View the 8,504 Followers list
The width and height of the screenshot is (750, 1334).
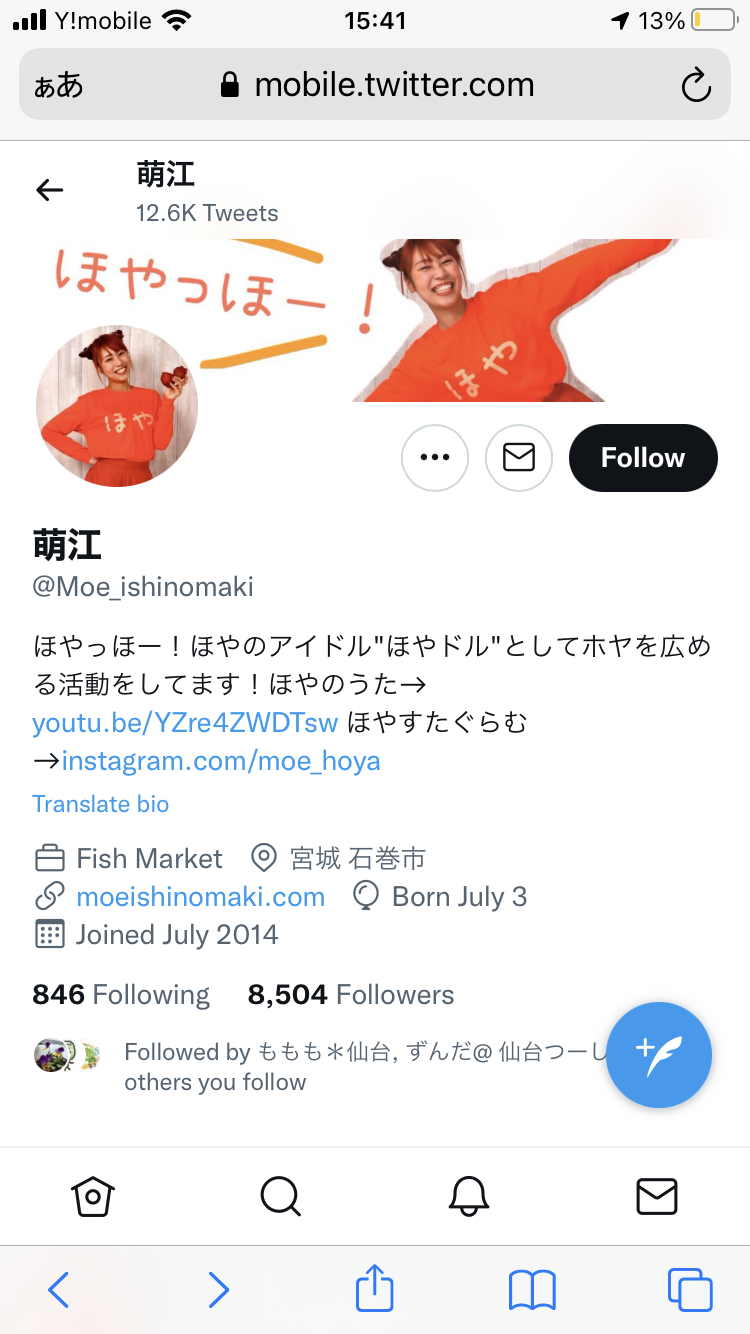[351, 995]
